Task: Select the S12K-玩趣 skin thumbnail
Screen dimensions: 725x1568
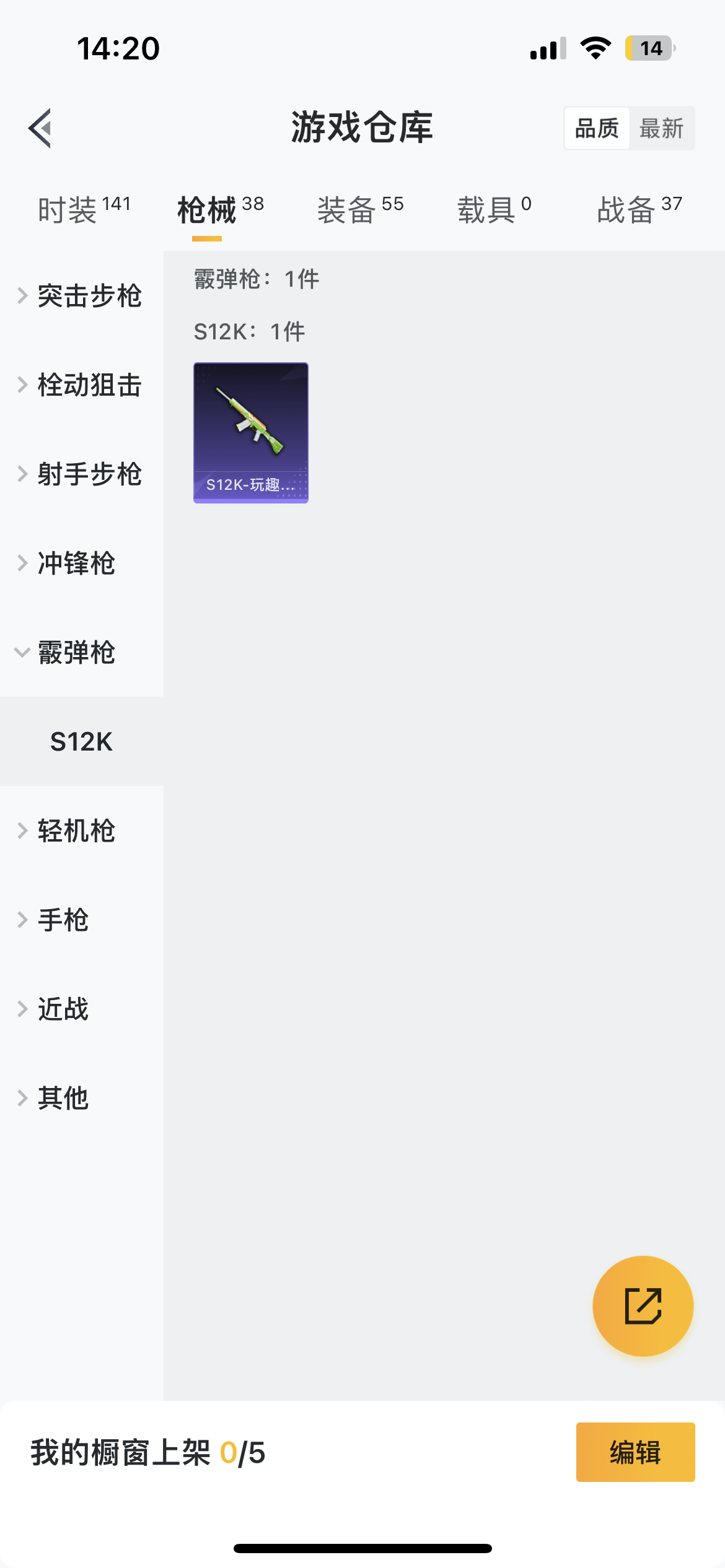Action: tap(250, 433)
